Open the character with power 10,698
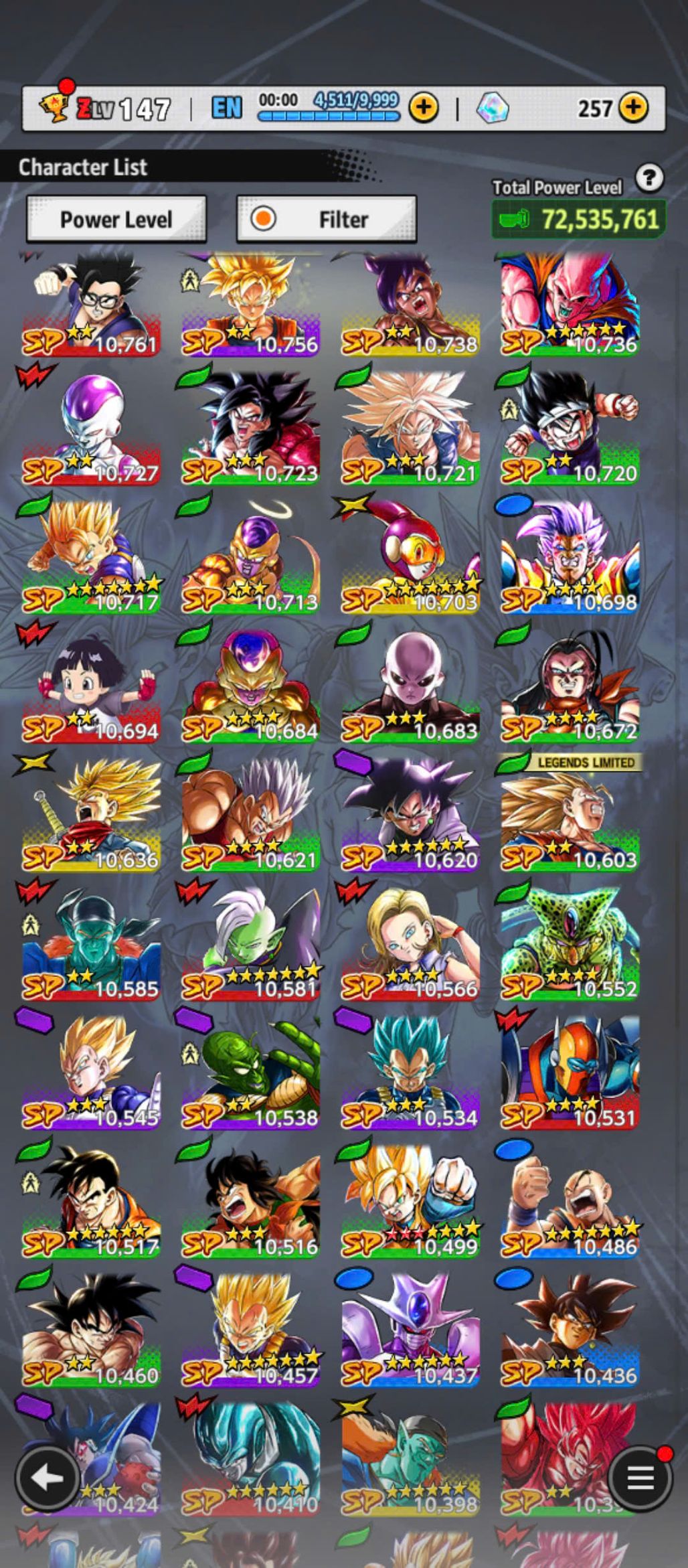Image resolution: width=688 pixels, height=1568 pixels. [570, 558]
